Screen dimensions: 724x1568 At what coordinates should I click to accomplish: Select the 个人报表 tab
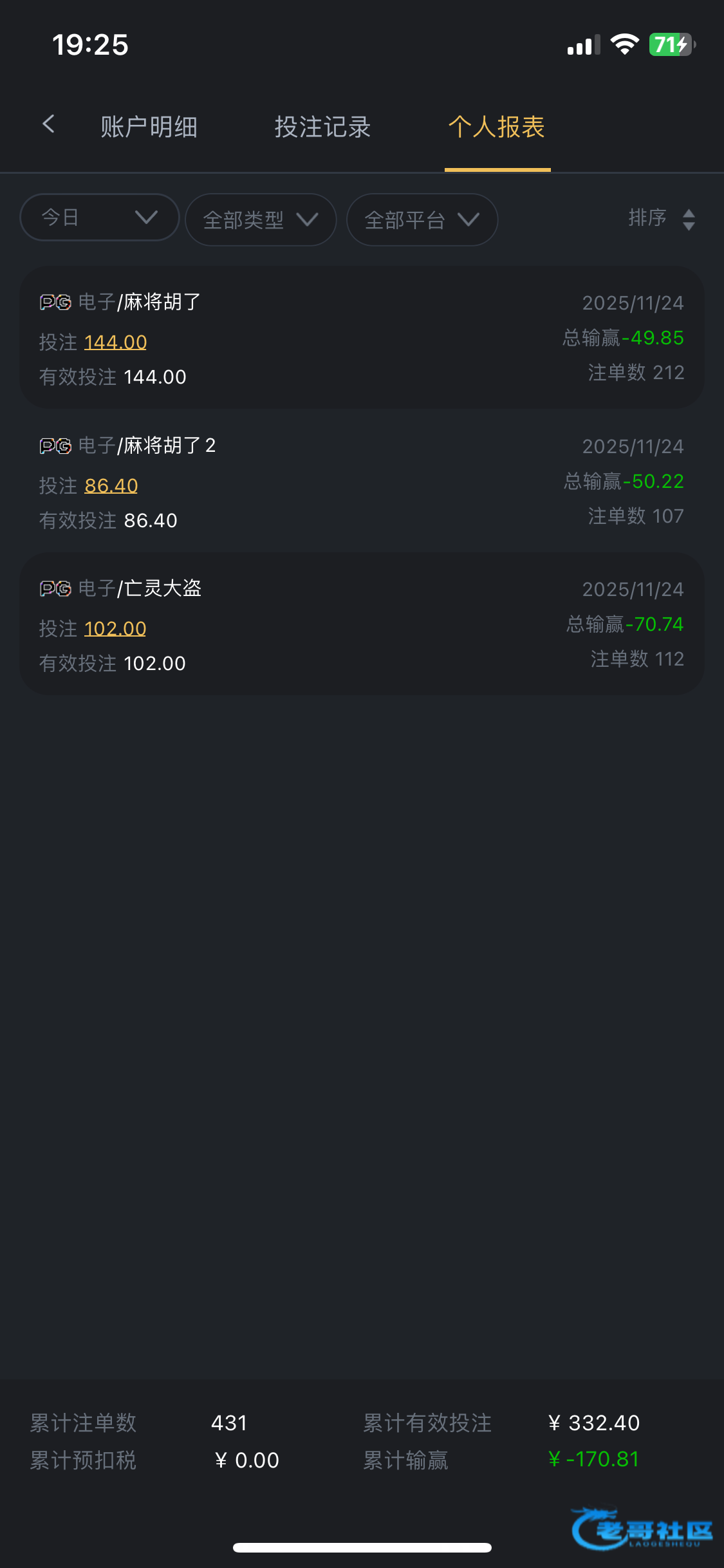(x=496, y=127)
